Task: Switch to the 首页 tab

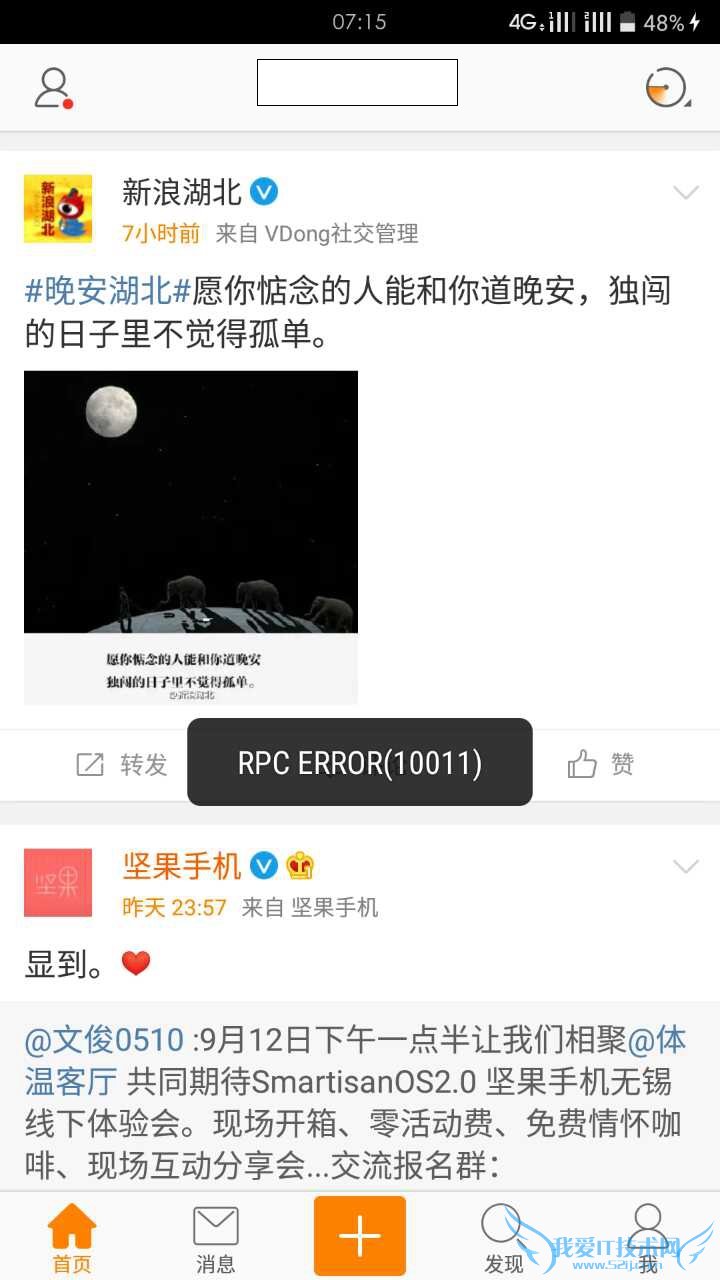Action: tap(72, 1238)
